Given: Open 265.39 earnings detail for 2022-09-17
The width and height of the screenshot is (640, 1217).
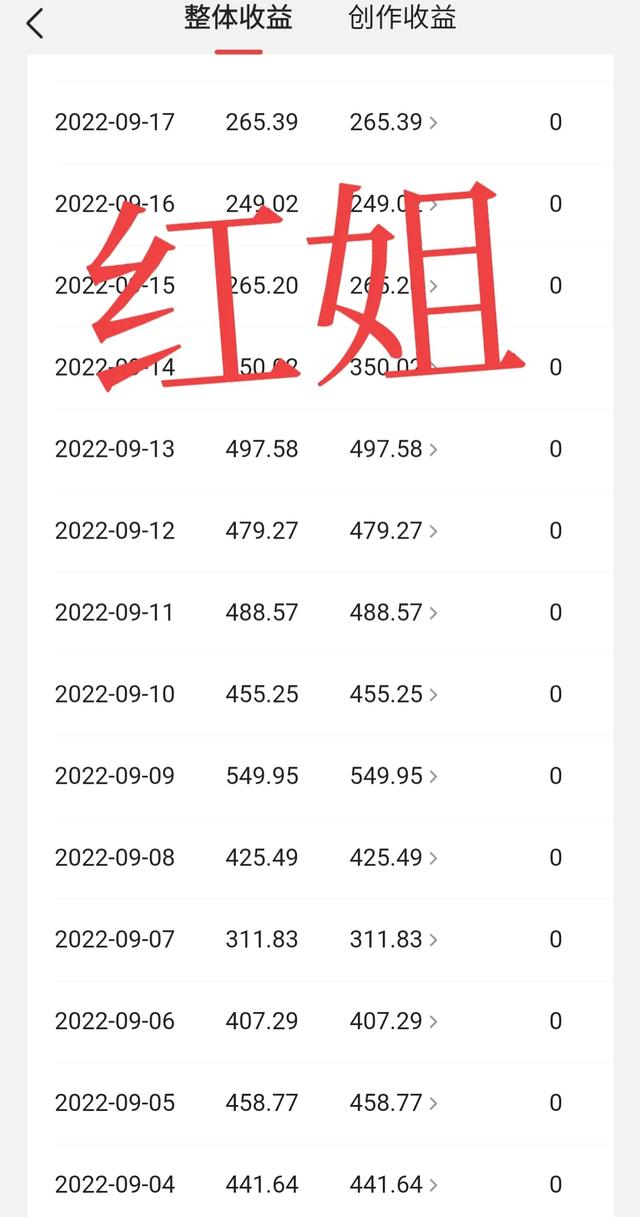Looking at the screenshot, I should point(394,122).
